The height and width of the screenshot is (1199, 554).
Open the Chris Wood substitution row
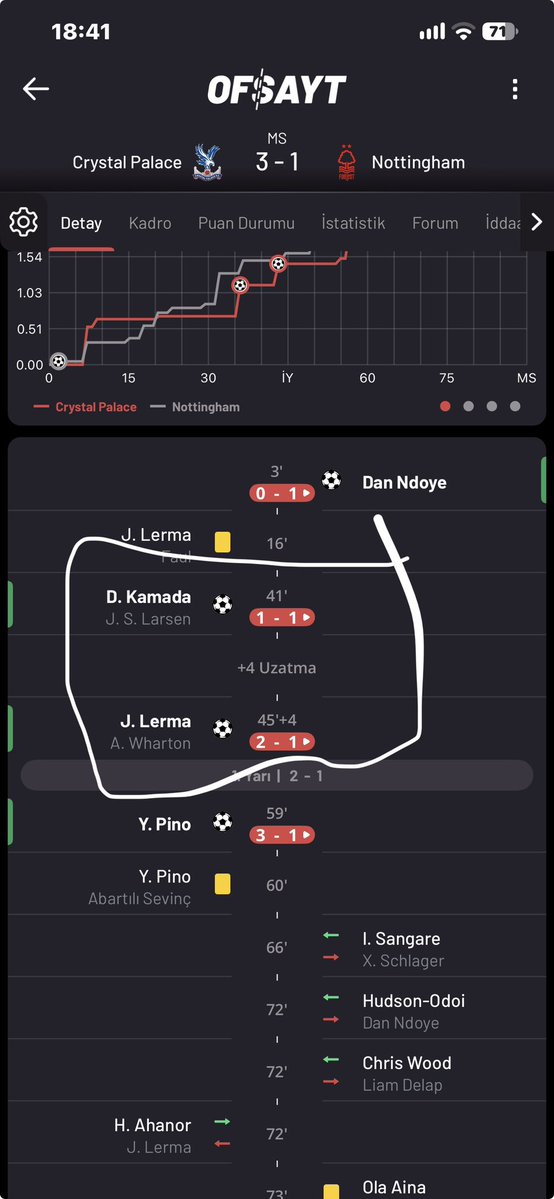pyautogui.click(x=277, y=1071)
